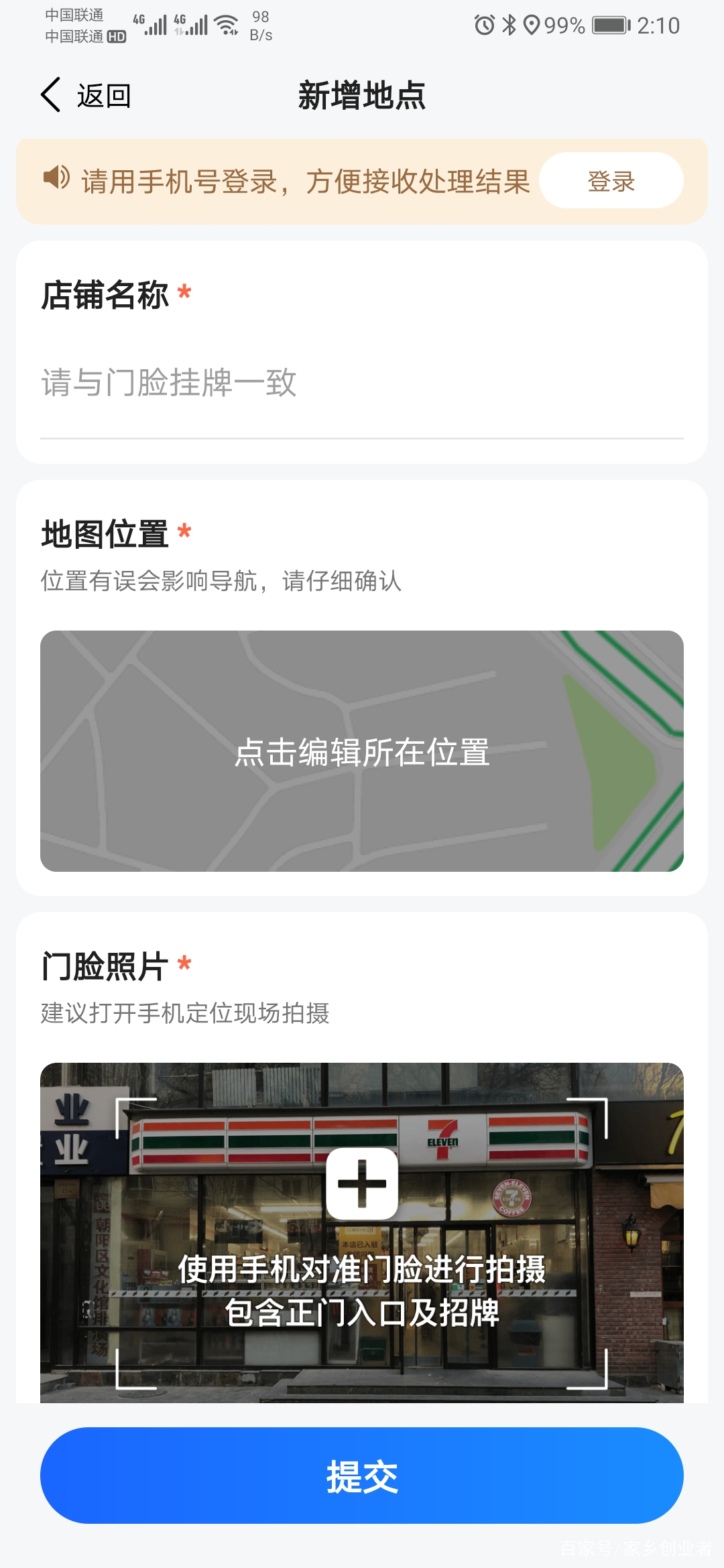Tap the battery indicator icon

coord(609,25)
